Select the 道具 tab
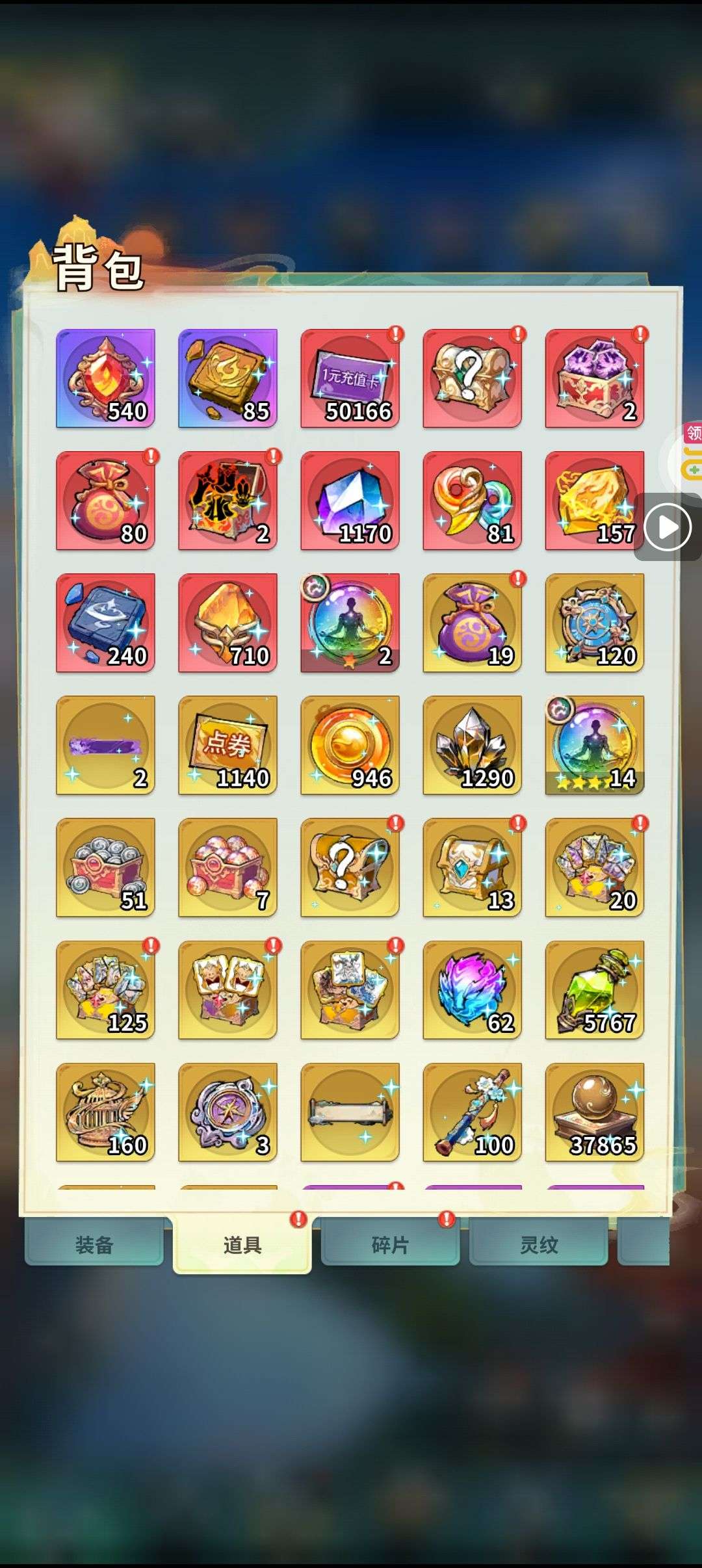 pyautogui.click(x=242, y=1244)
